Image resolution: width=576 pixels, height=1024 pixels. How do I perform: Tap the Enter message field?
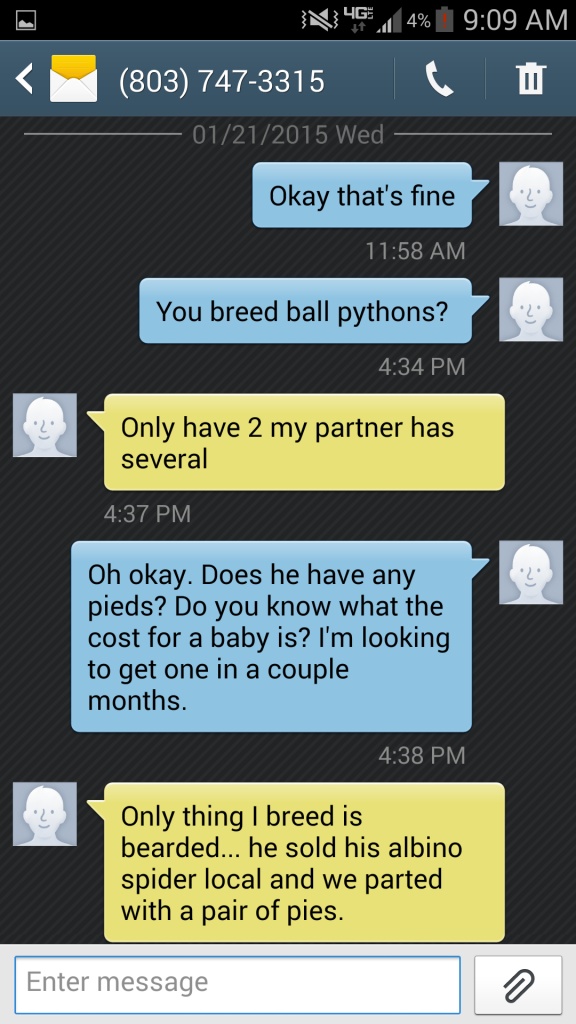pos(237,984)
